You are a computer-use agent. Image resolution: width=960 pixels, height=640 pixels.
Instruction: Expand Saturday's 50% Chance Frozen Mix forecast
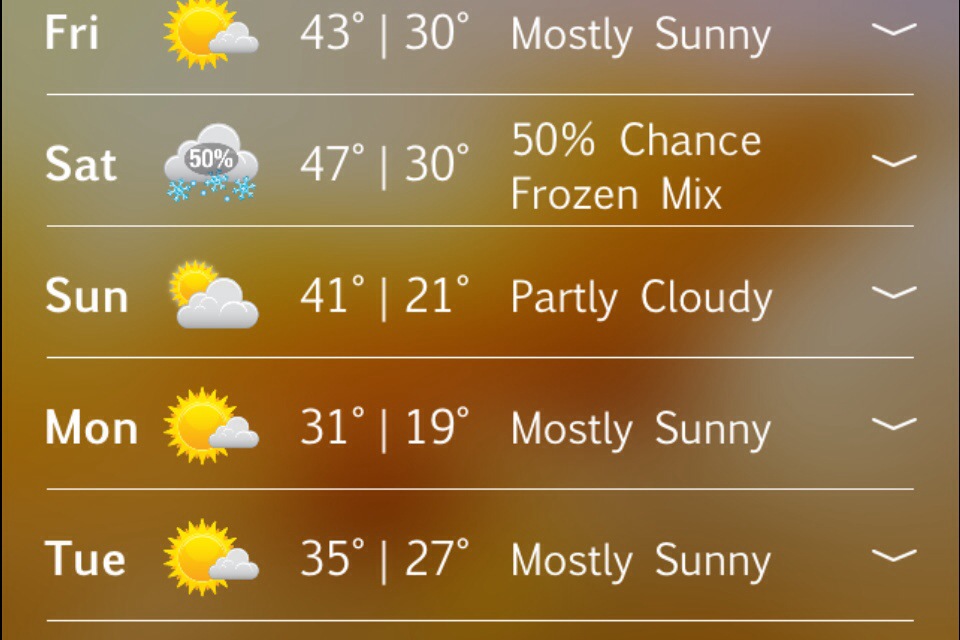pyautogui.click(x=893, y=162)
